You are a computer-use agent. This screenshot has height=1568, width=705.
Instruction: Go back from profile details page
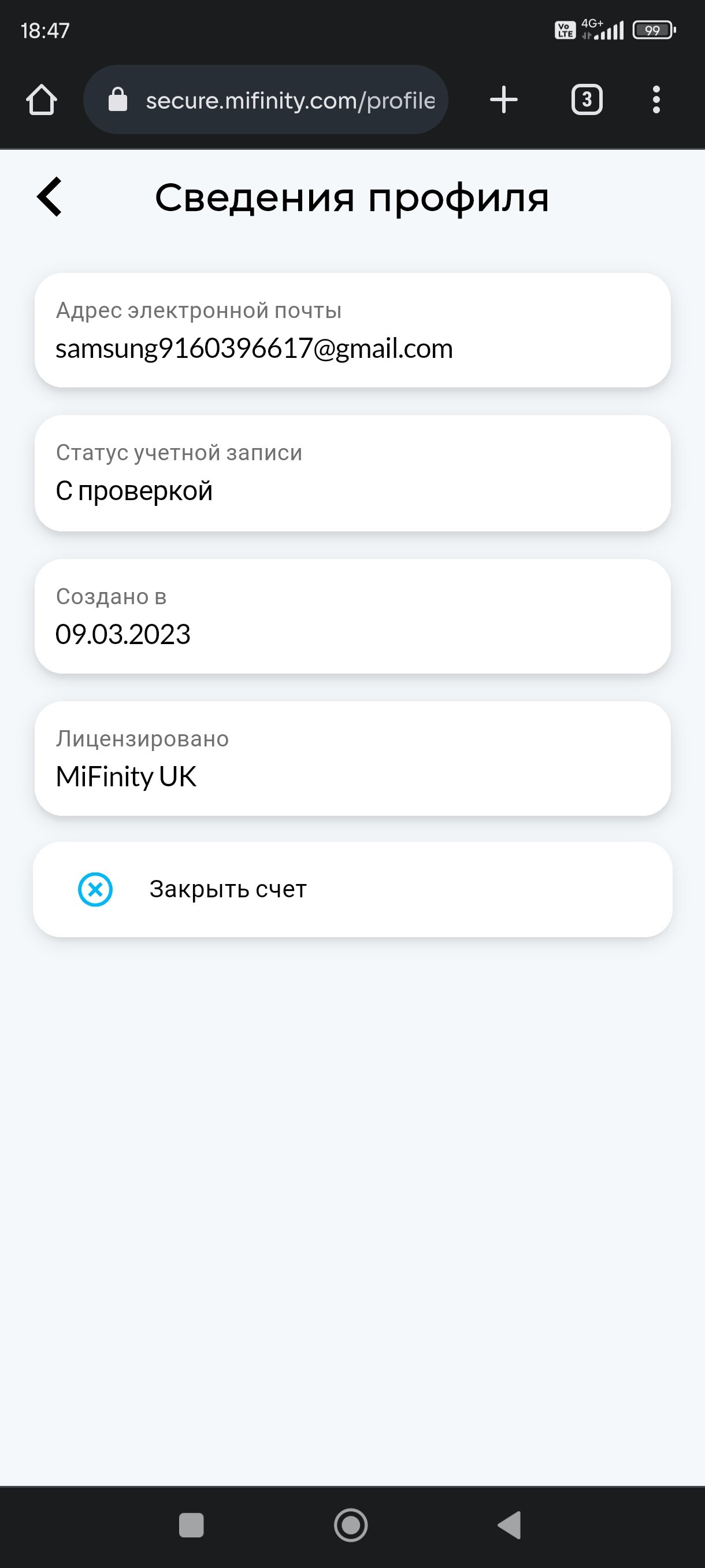[50, 197]
